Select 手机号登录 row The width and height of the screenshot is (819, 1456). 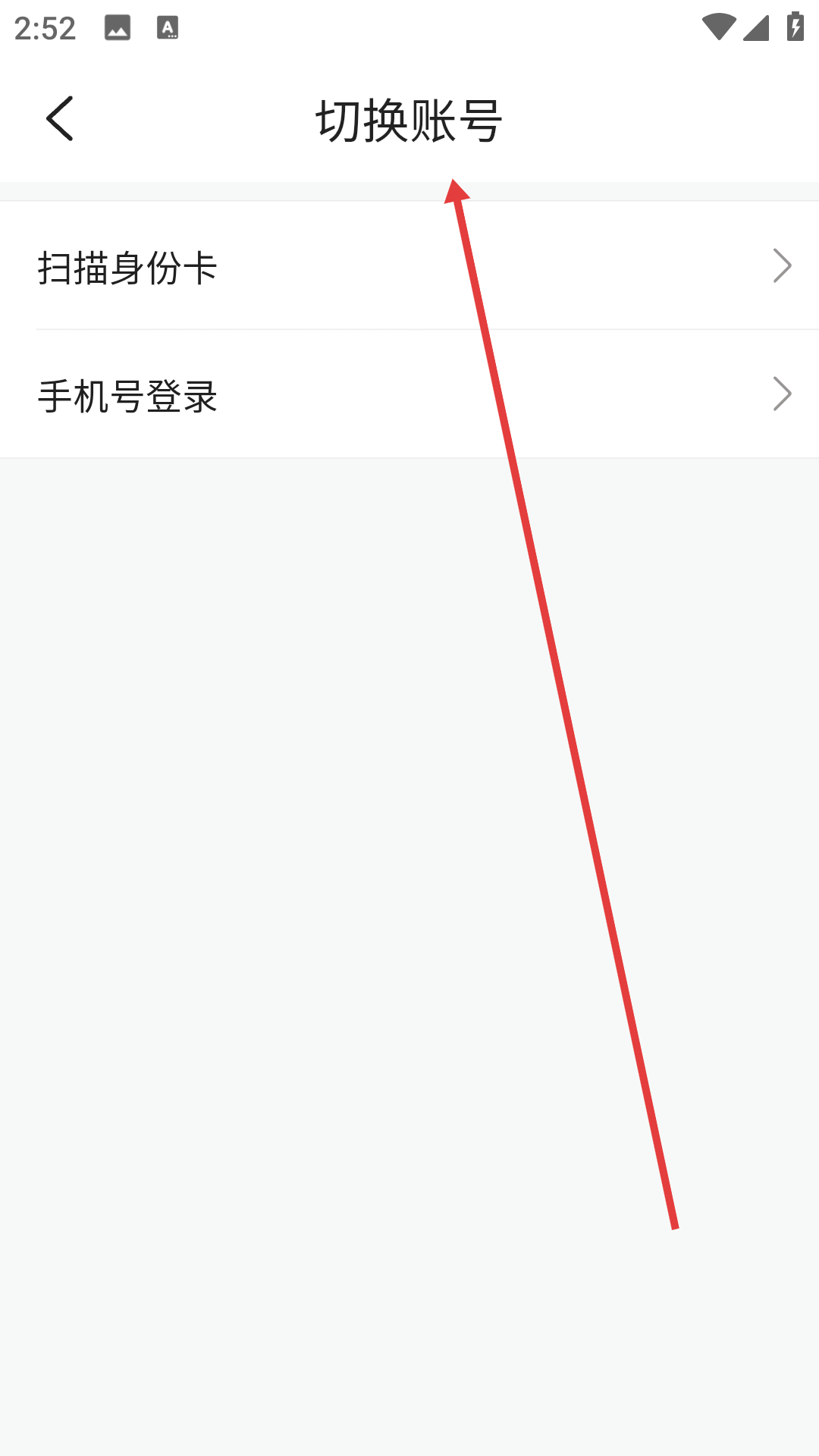[x=409, y=395]
